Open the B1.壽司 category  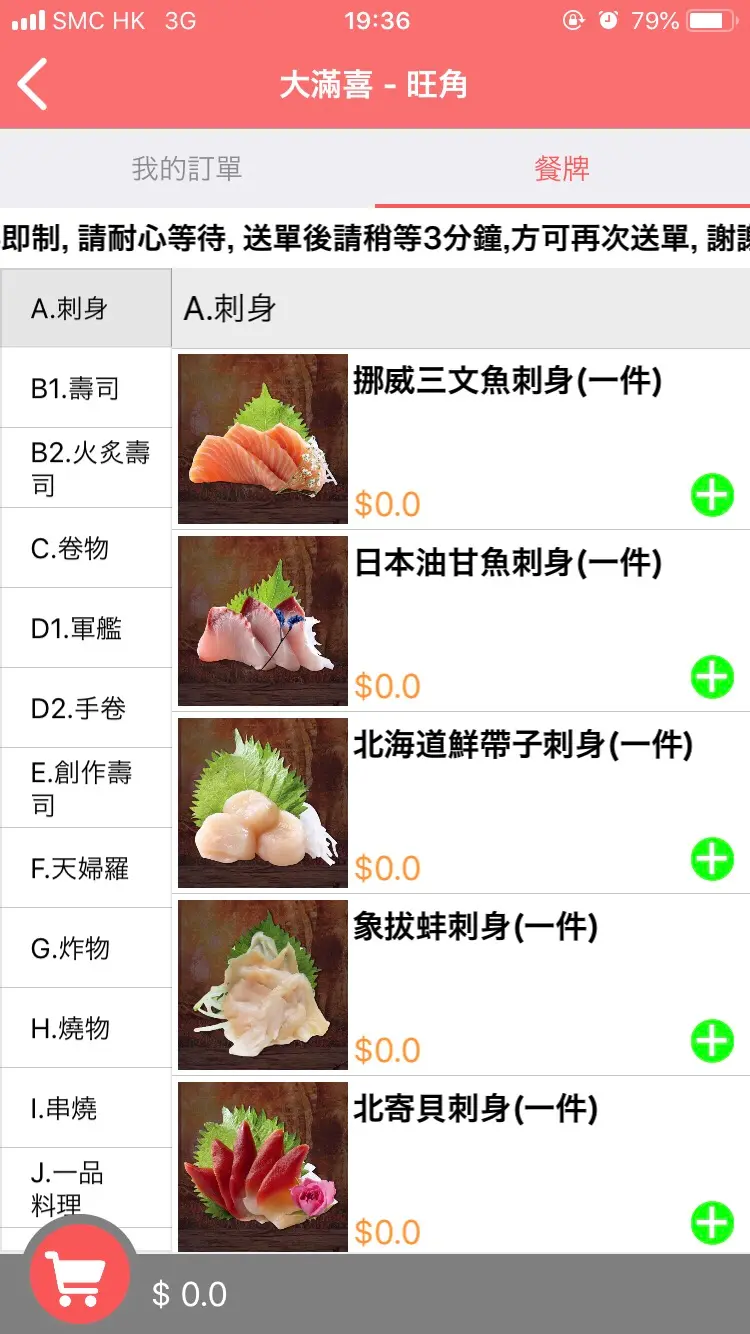[86, 388]
